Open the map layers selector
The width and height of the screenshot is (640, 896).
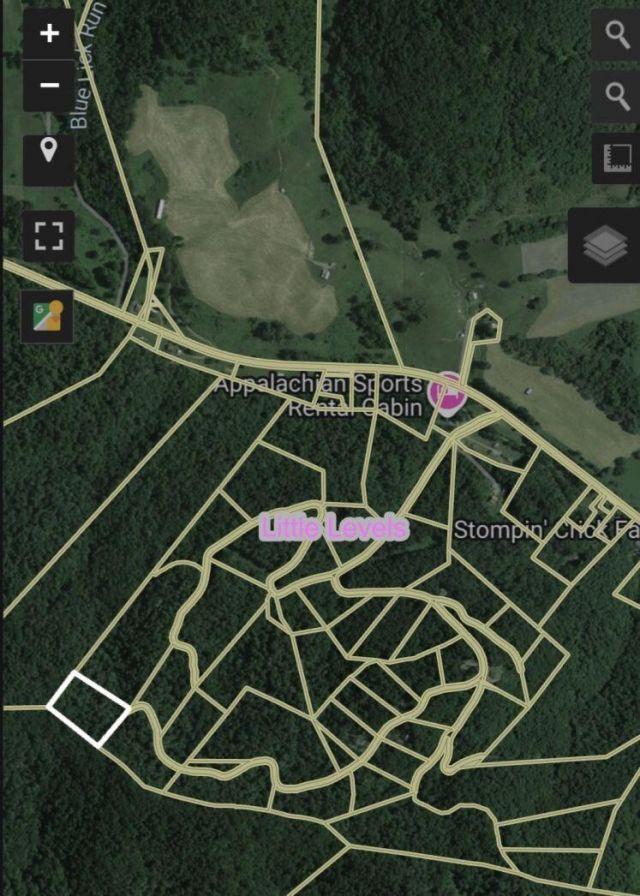pos(605,245)
